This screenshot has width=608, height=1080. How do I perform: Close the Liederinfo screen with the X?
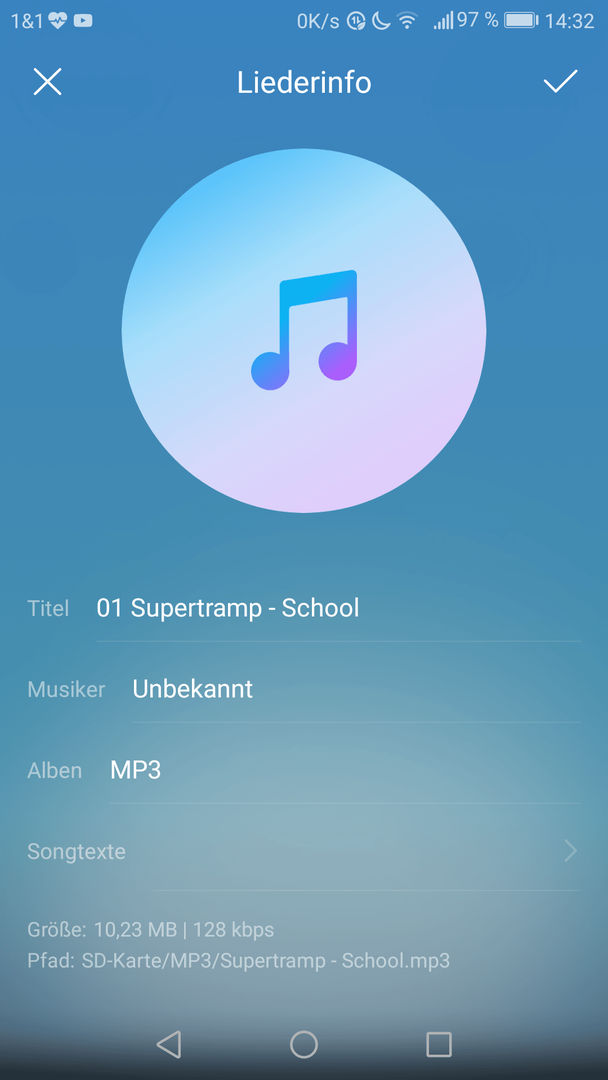[48, 82]
